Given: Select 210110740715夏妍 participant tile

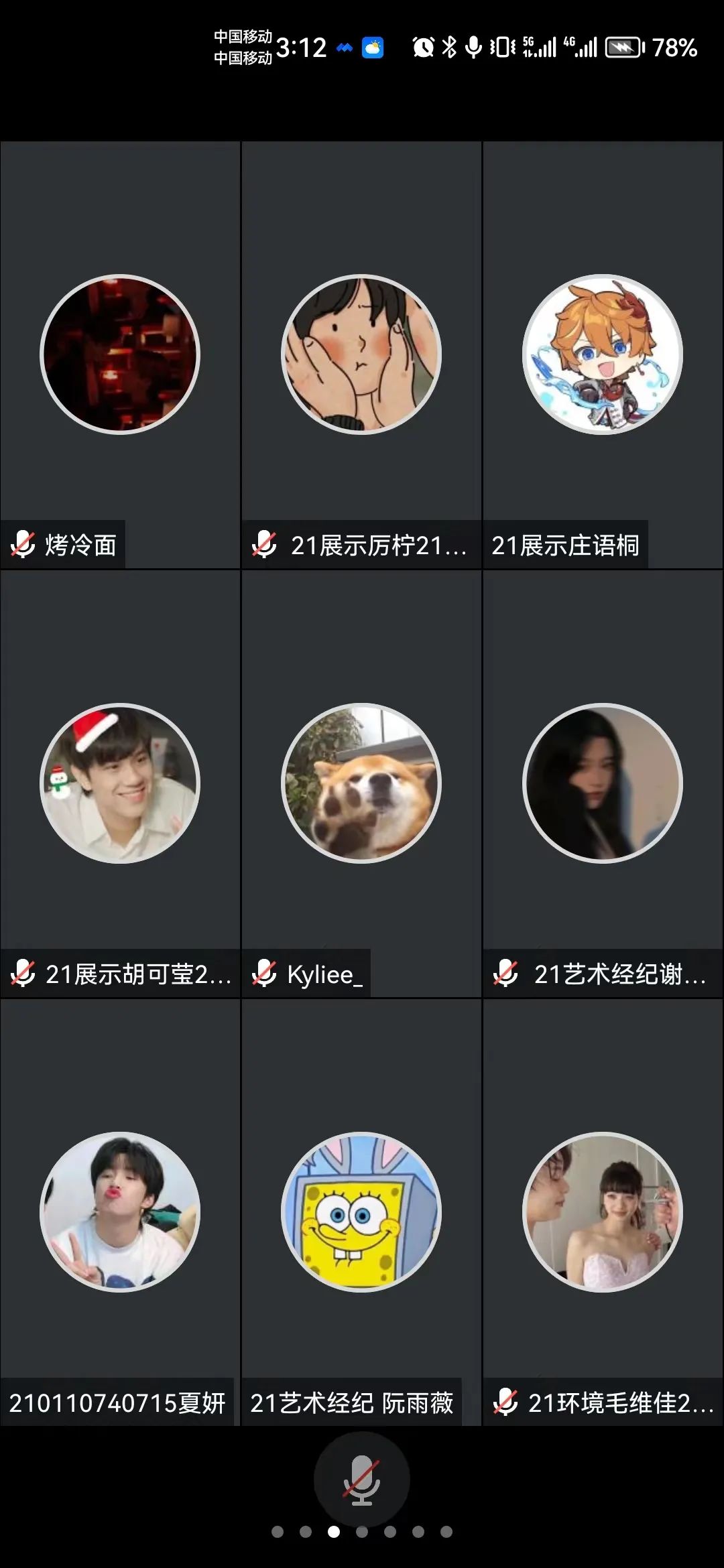Looking at the screenshot, I should click(120, 1213).
